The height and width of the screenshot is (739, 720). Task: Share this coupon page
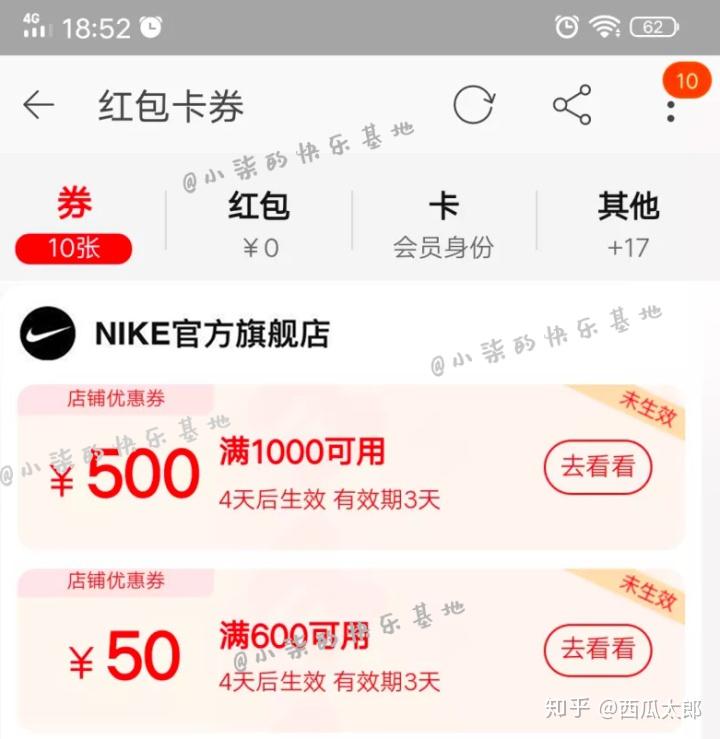pyautogui.click(x=572, y=105)
